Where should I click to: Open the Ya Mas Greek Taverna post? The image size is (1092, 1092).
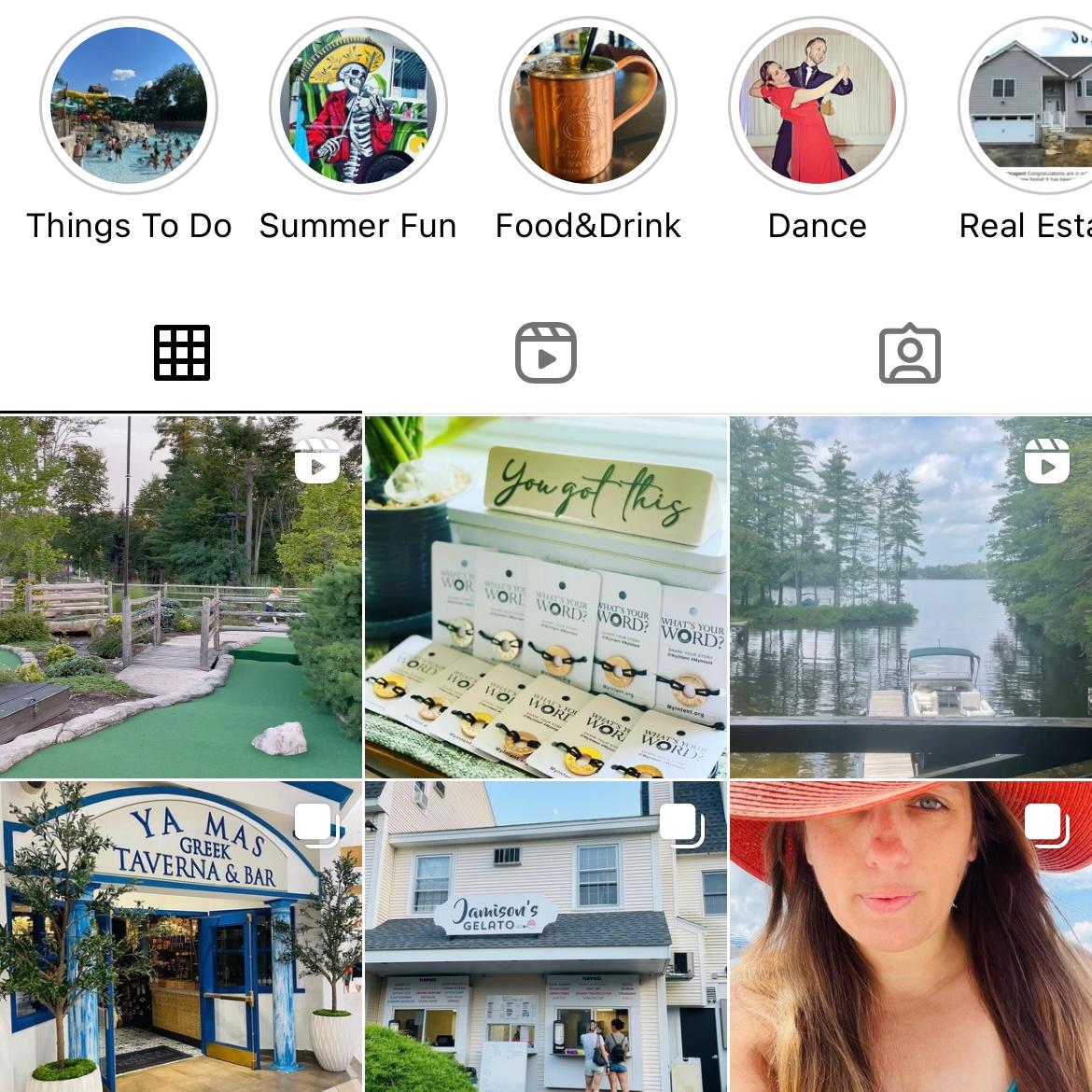point(181,937)
